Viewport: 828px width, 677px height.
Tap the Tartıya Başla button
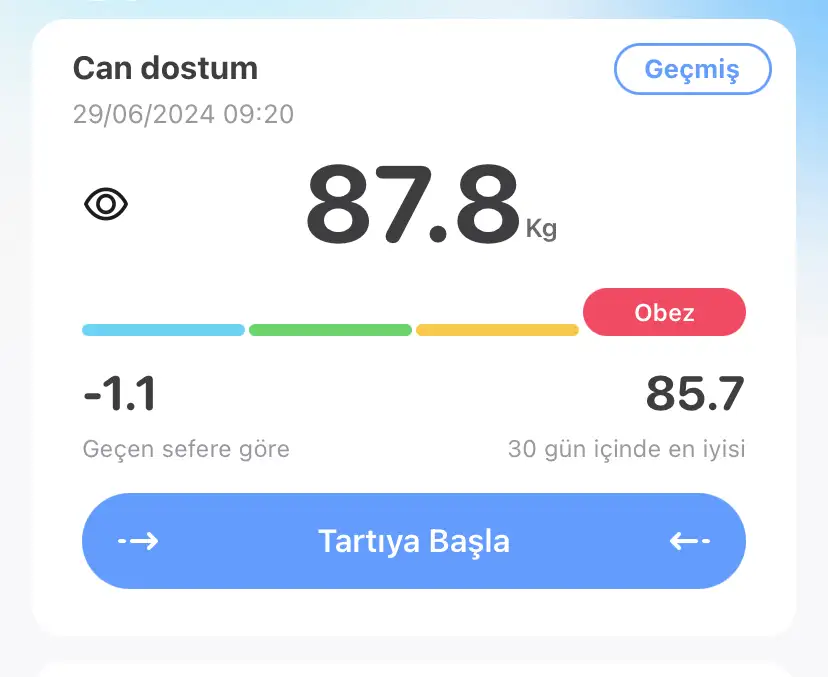tap(413, 541)
